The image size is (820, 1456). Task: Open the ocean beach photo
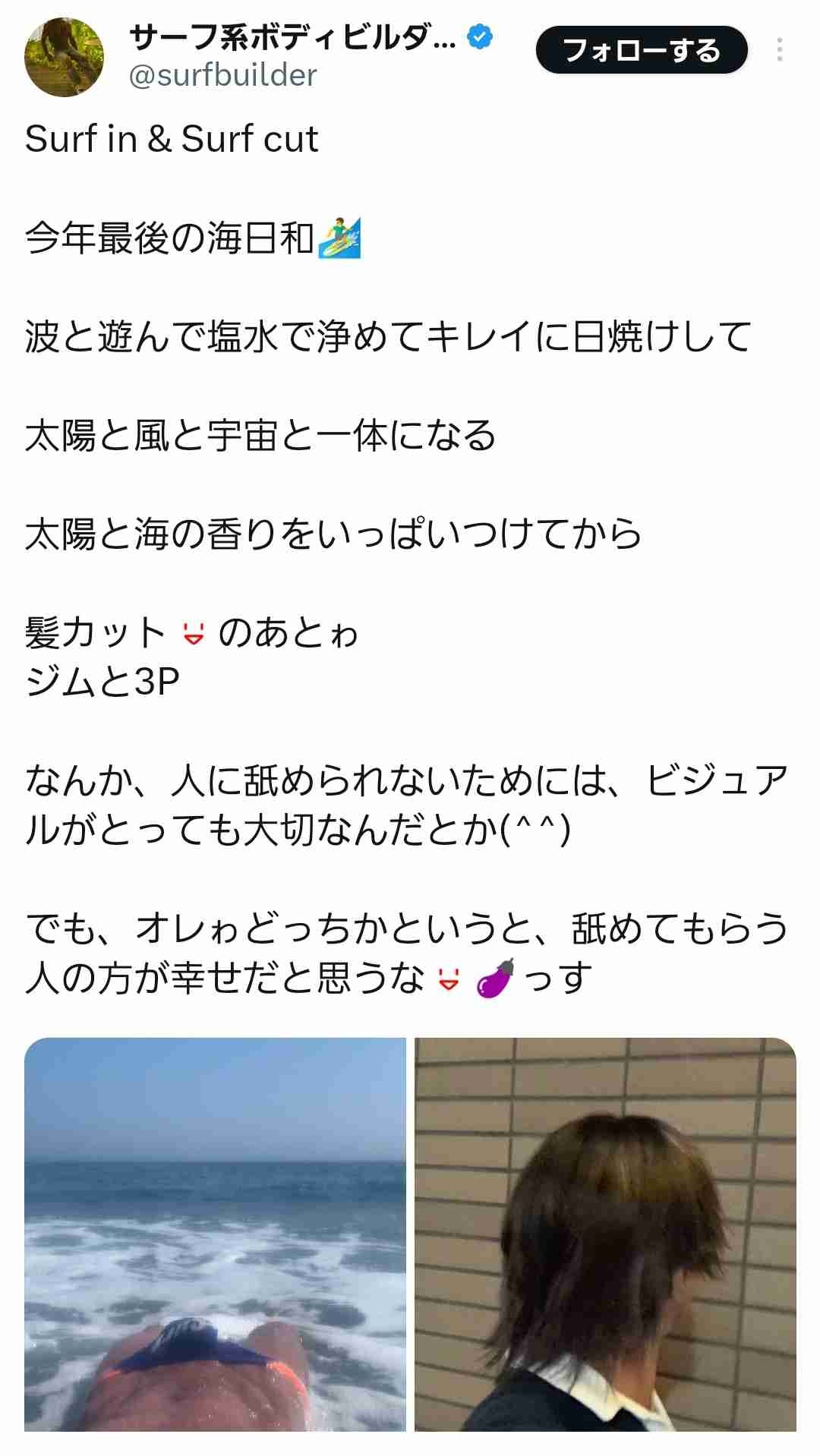(x=215, y=1234)
